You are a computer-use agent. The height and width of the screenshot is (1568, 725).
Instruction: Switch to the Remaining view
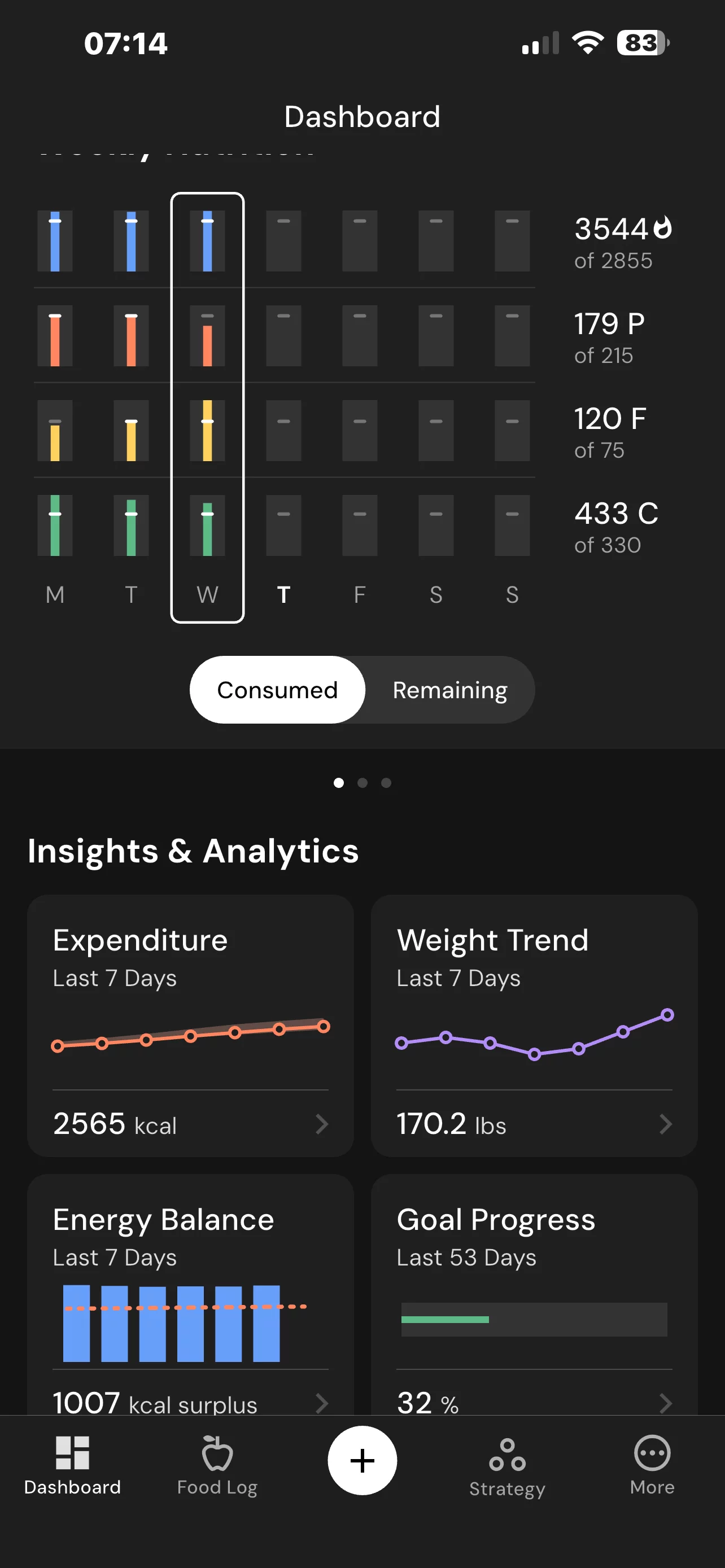click(450, 690)
